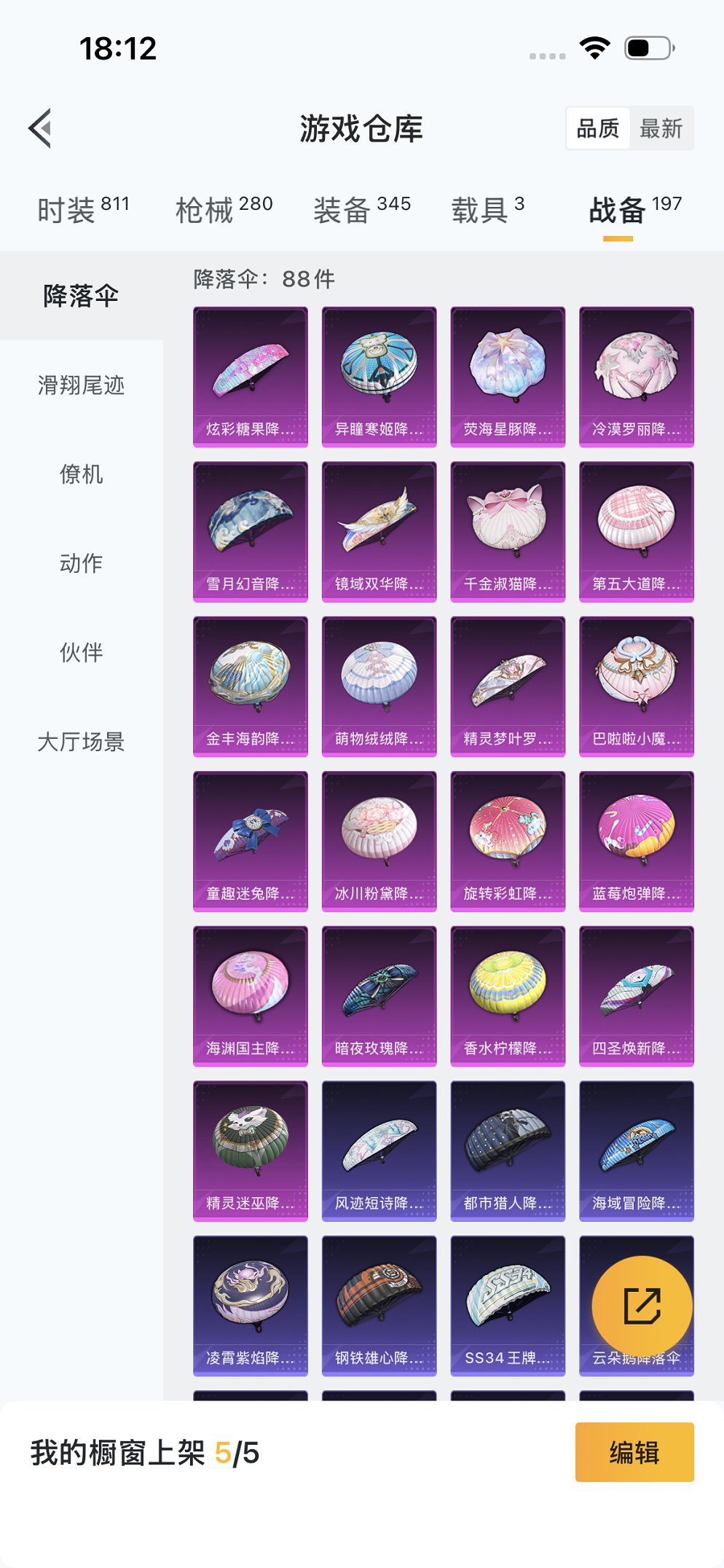The height and width of the screenshot is (1568, 724).
Task: View the 大厅场景 category
Action: click(81, 742)
